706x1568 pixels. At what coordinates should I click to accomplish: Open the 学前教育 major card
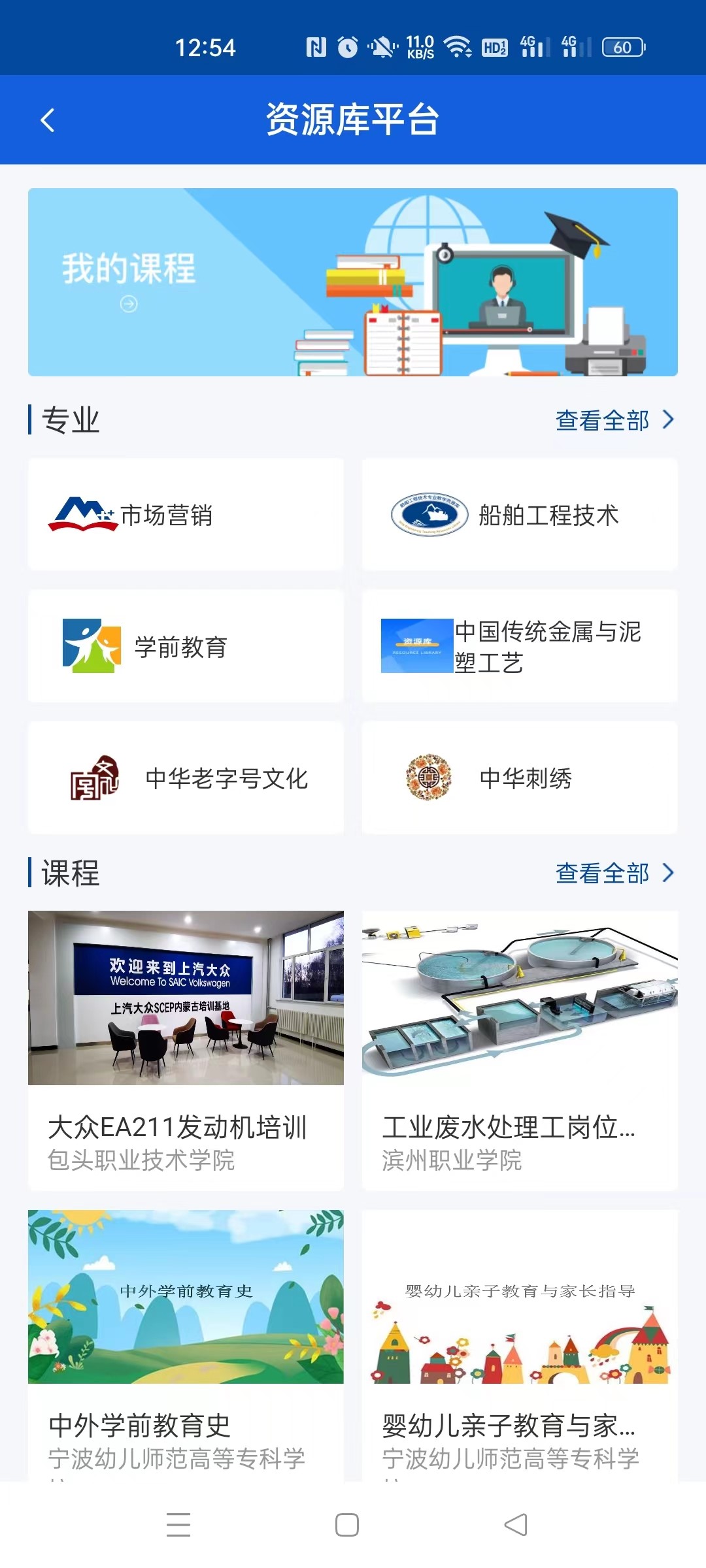(186, 647)
